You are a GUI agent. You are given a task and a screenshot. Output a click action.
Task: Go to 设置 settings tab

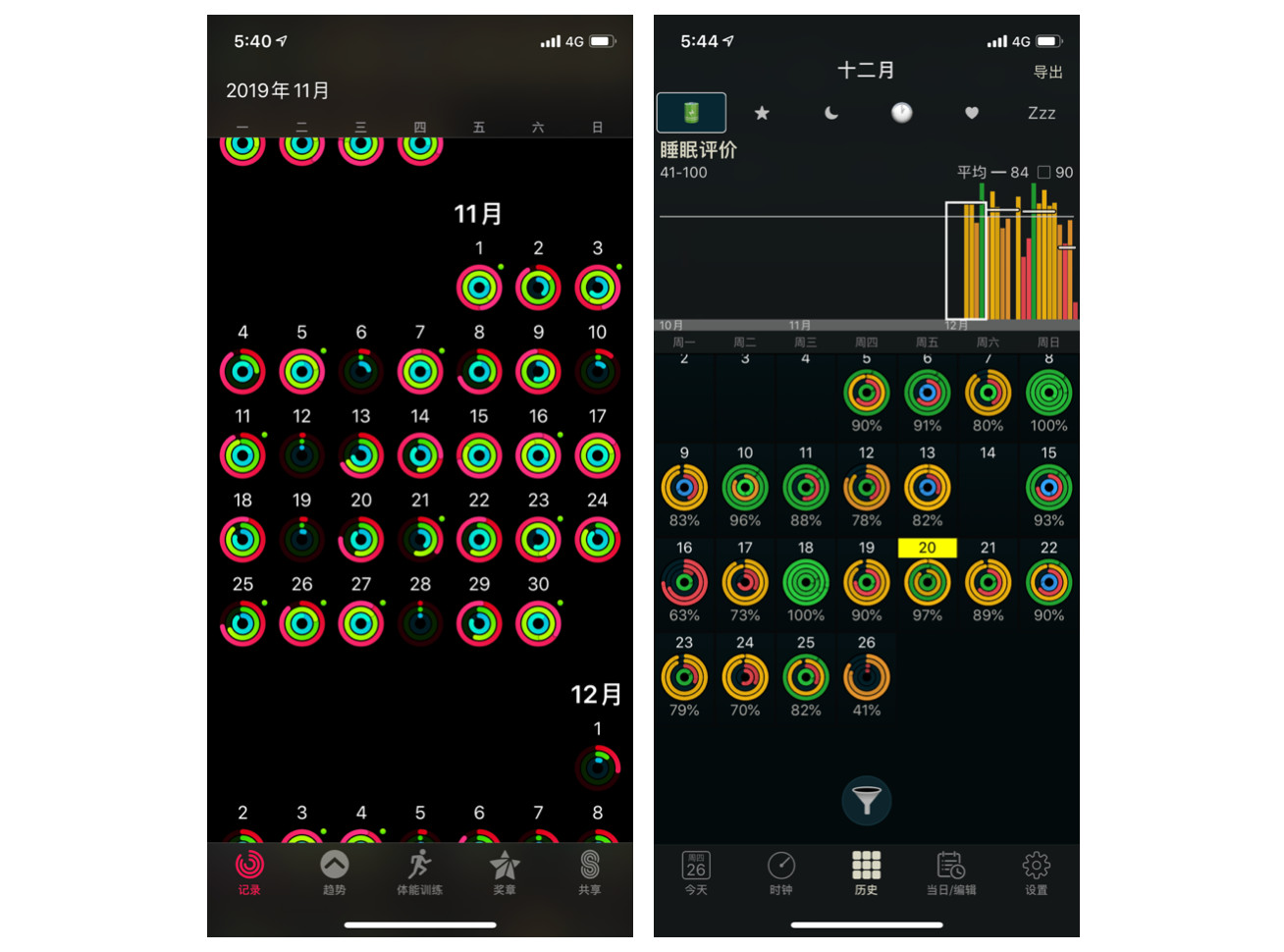click(1037, 872)
